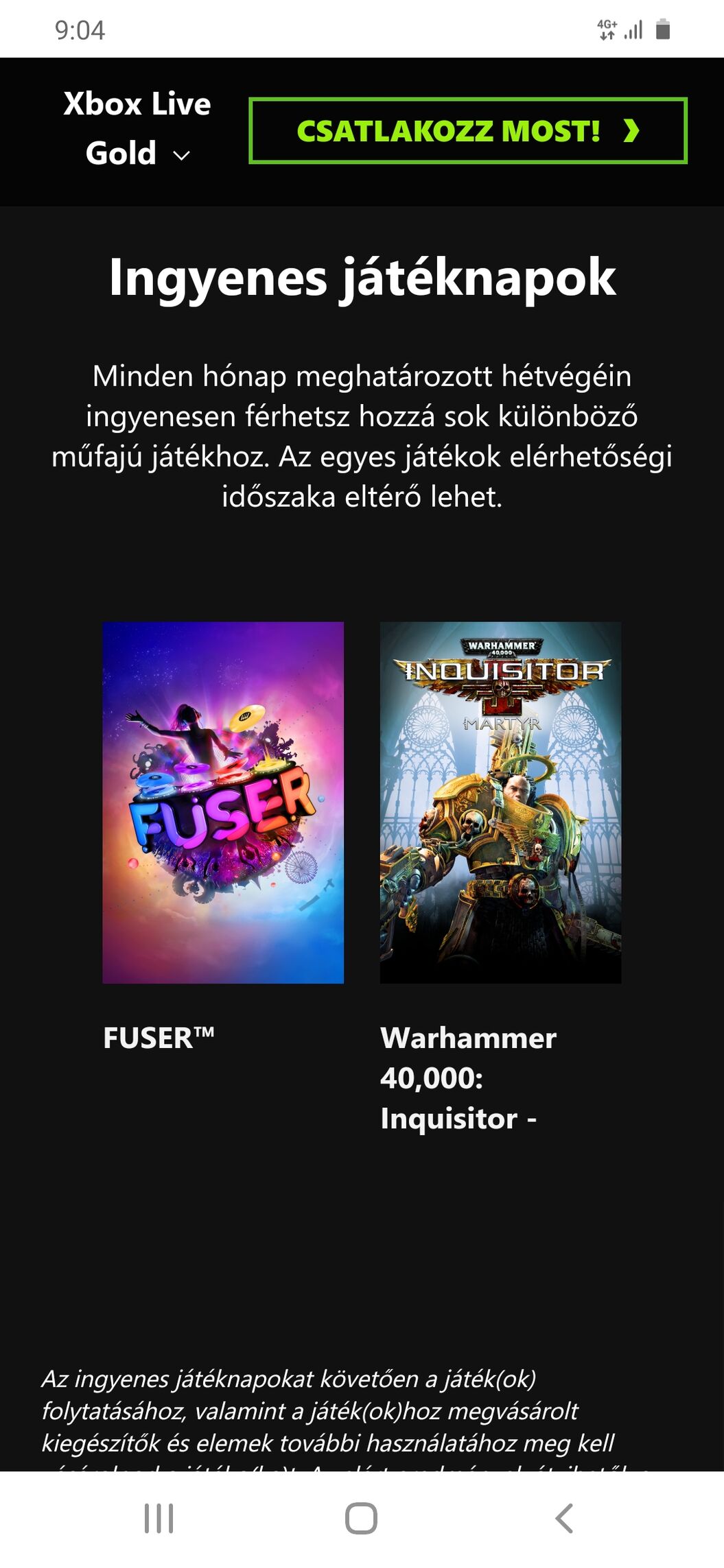
Task: Open the FUSER game cover
Action: [223, 802]
